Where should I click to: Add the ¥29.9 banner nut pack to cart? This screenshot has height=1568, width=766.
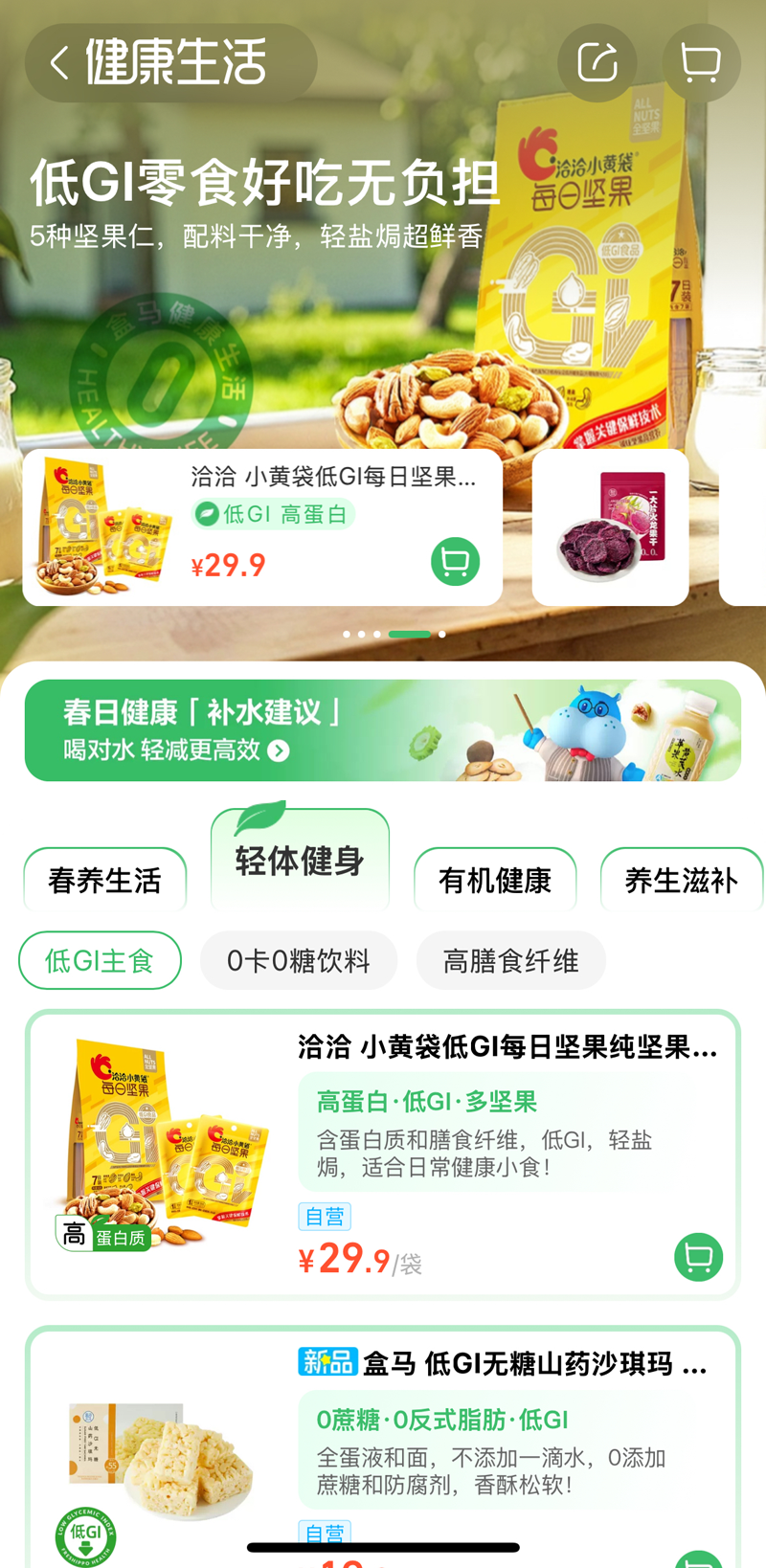point(455,562)
